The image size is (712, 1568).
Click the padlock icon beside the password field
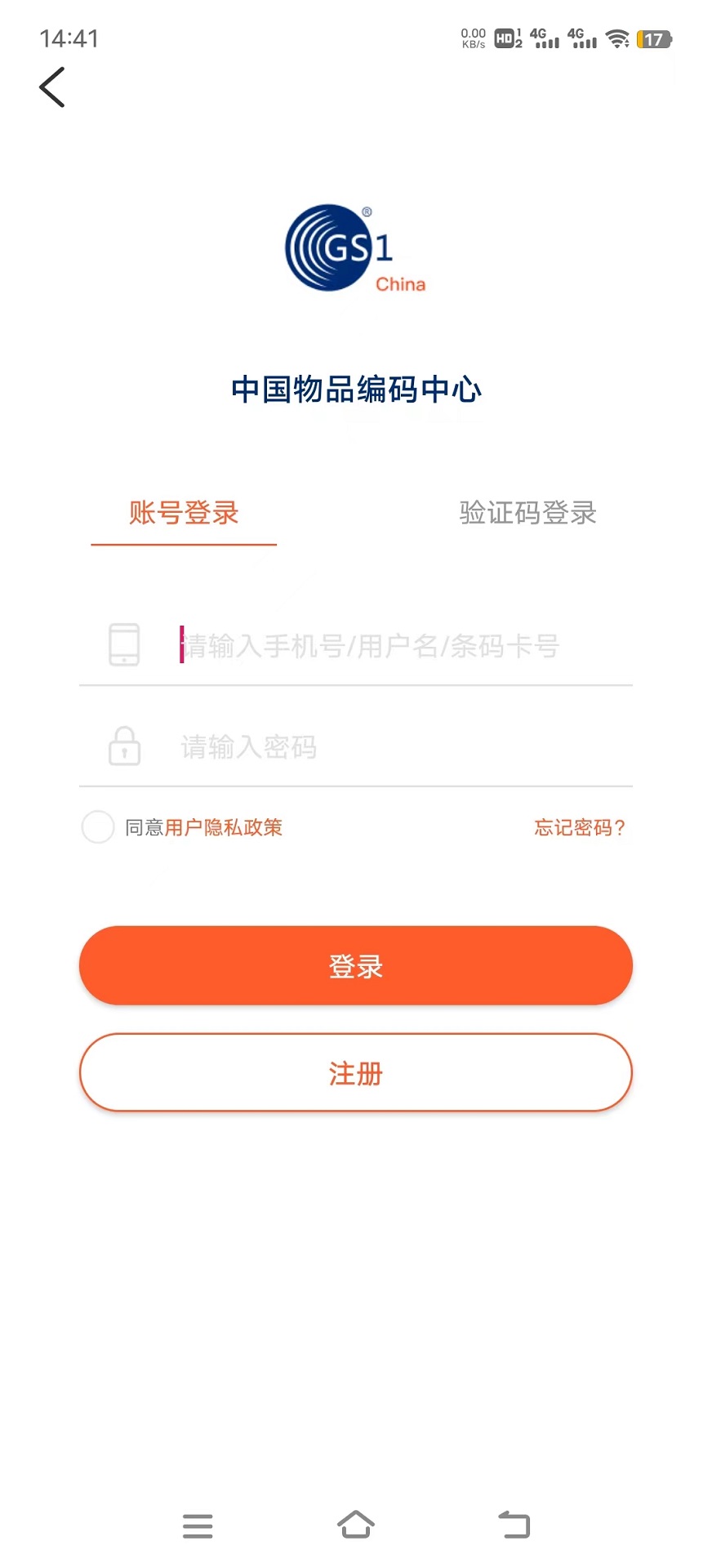[123, 746]
